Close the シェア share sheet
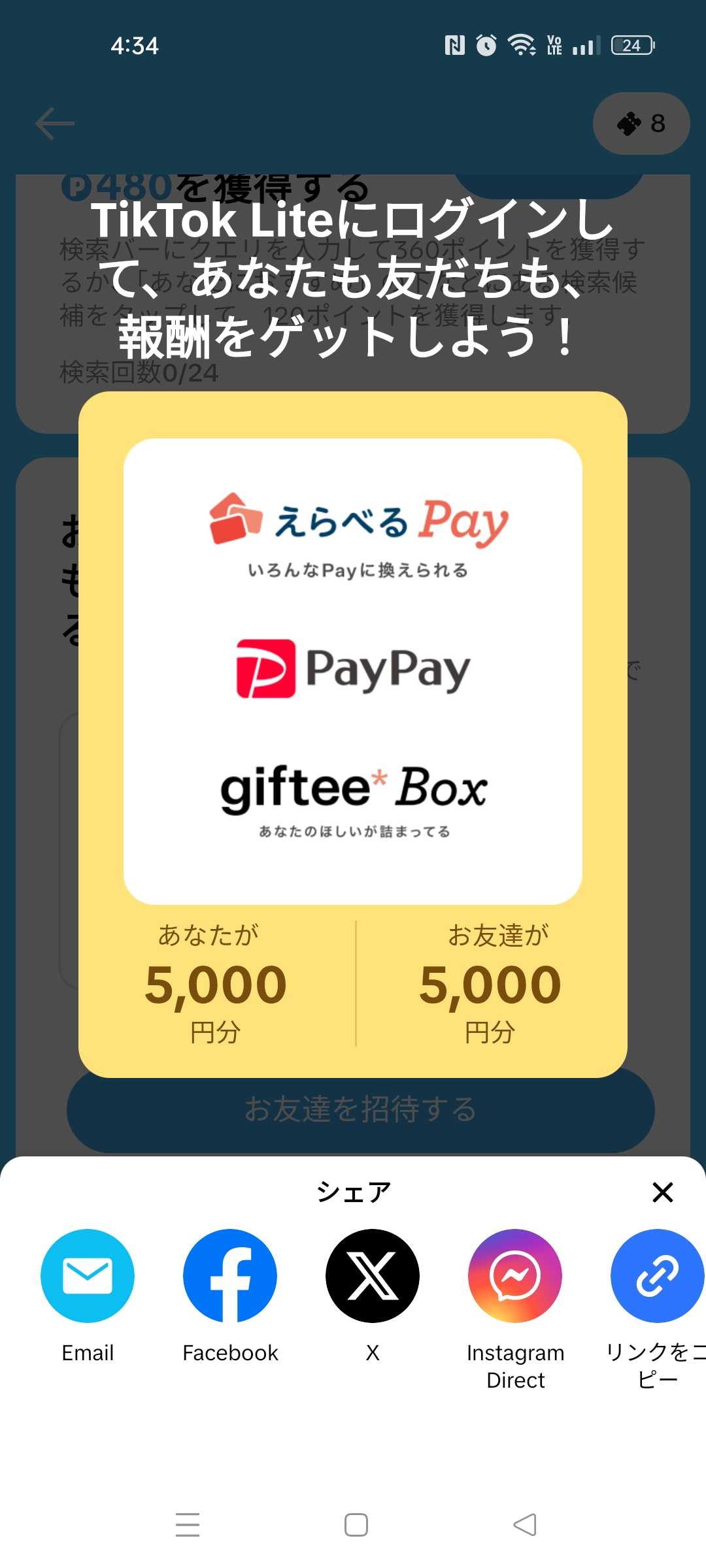 tap(663, 1192)
